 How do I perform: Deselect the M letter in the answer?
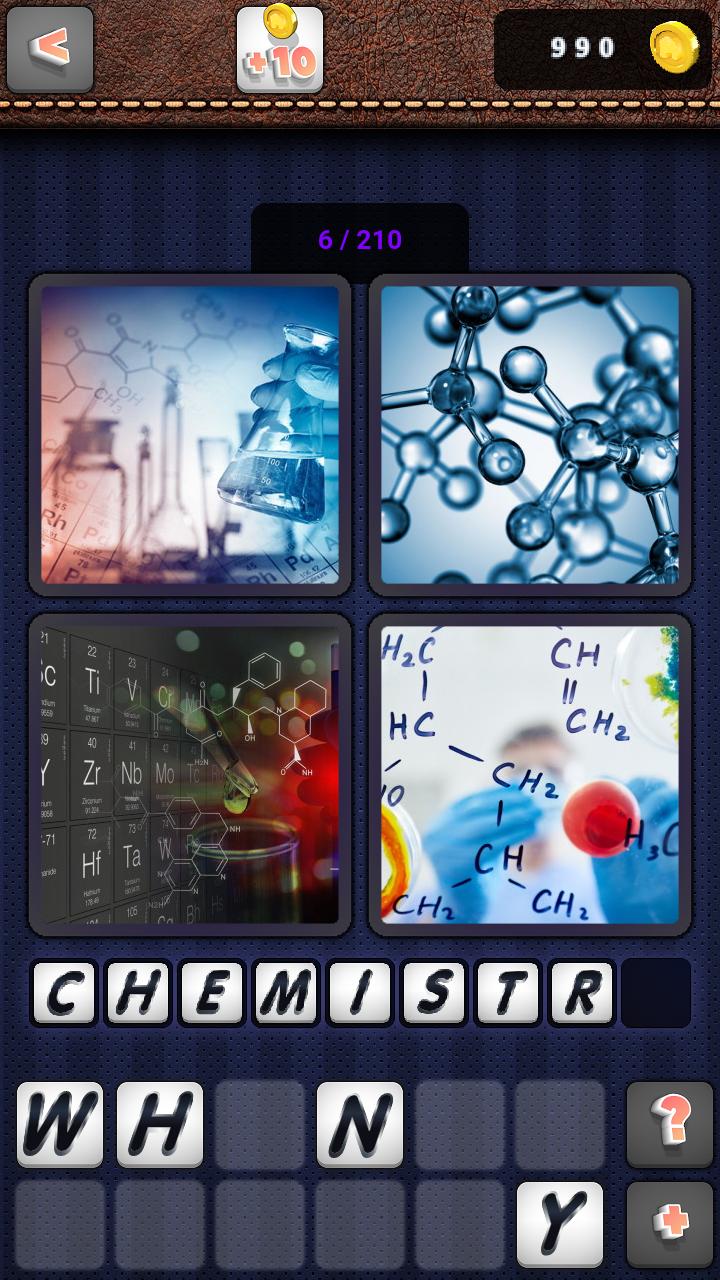(285, 991)
